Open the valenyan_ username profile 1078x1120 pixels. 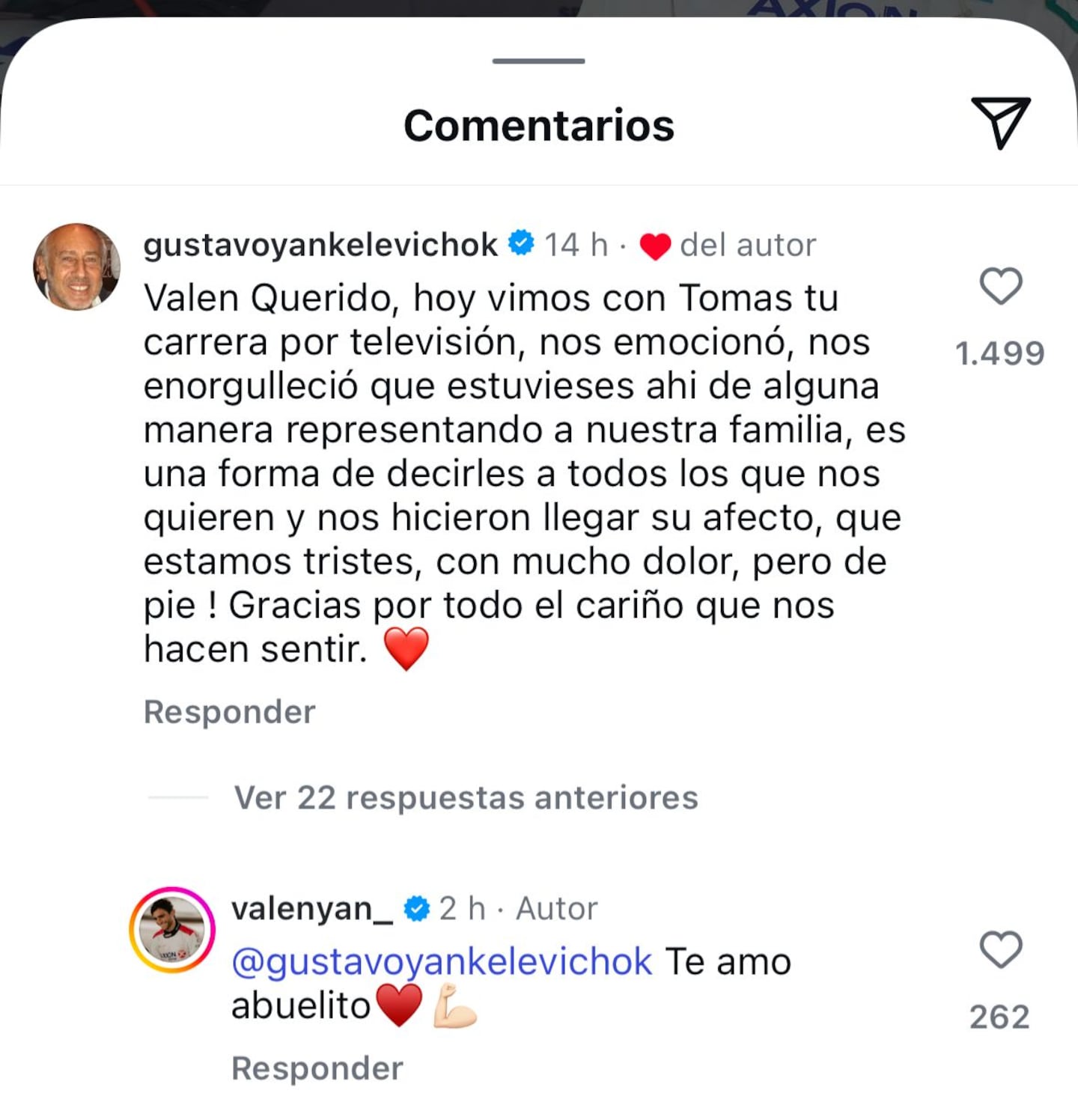pyautogui.click(x=311, y=908)
